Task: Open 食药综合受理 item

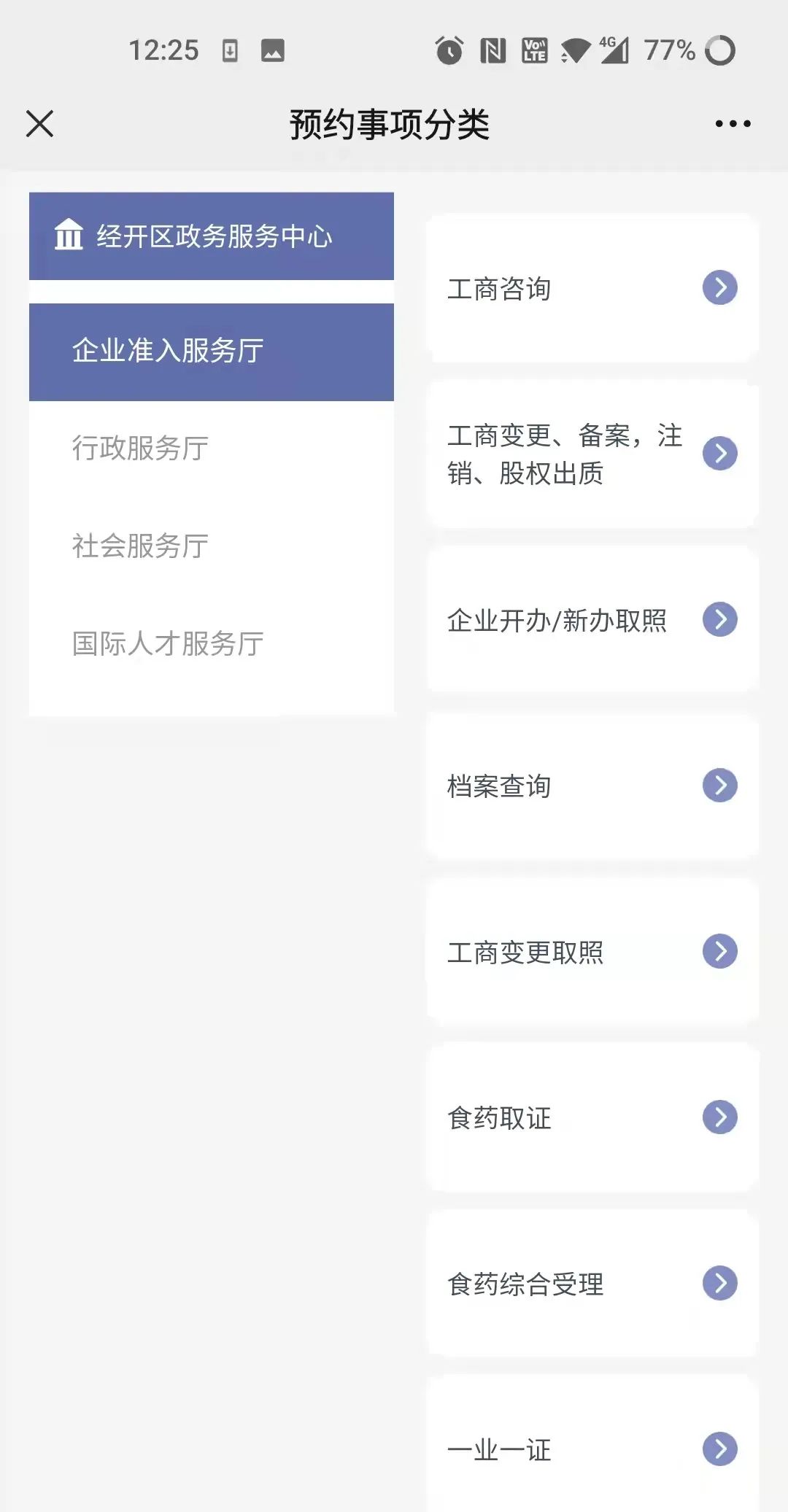Action: tap(592, 1284)
